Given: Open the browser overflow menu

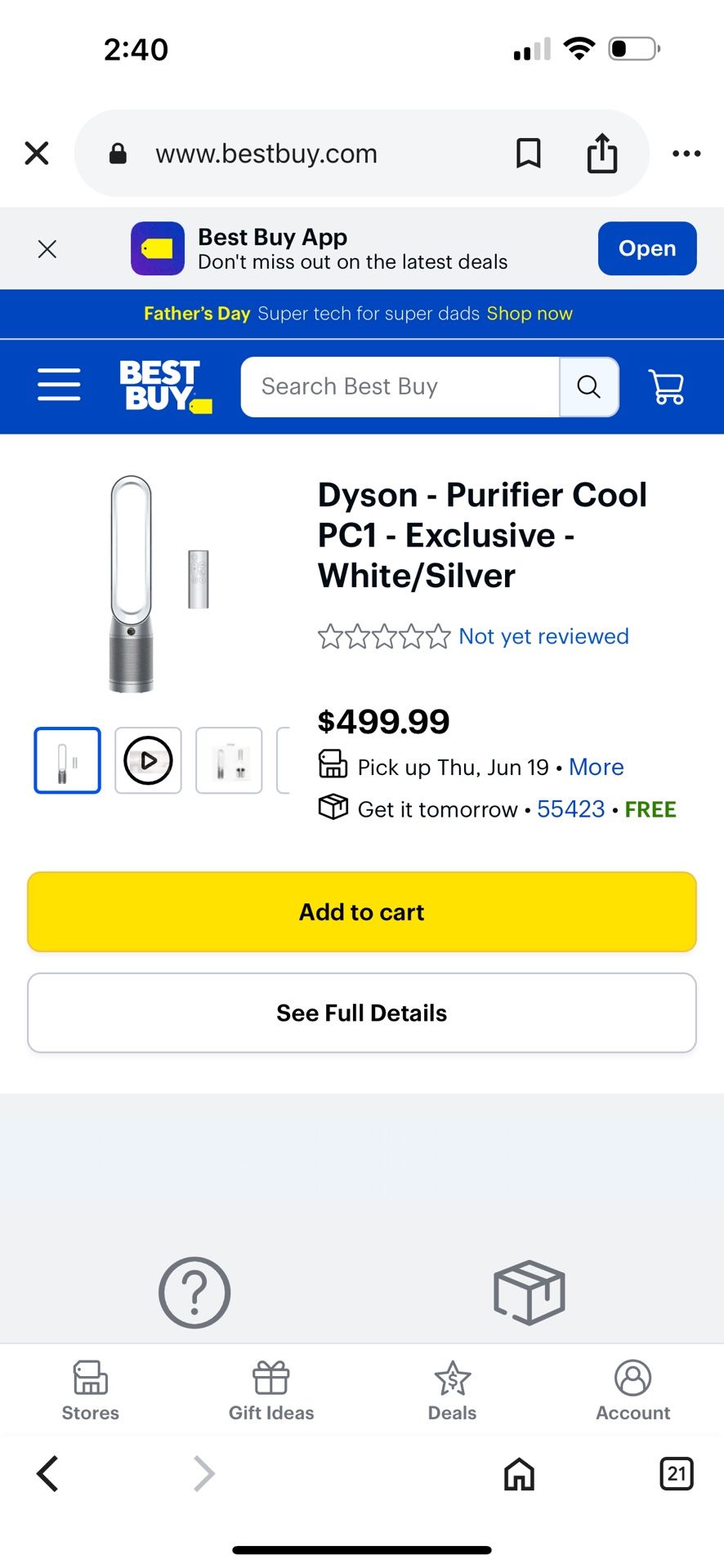Looking at the screenshot, I should tap(686, 154).
